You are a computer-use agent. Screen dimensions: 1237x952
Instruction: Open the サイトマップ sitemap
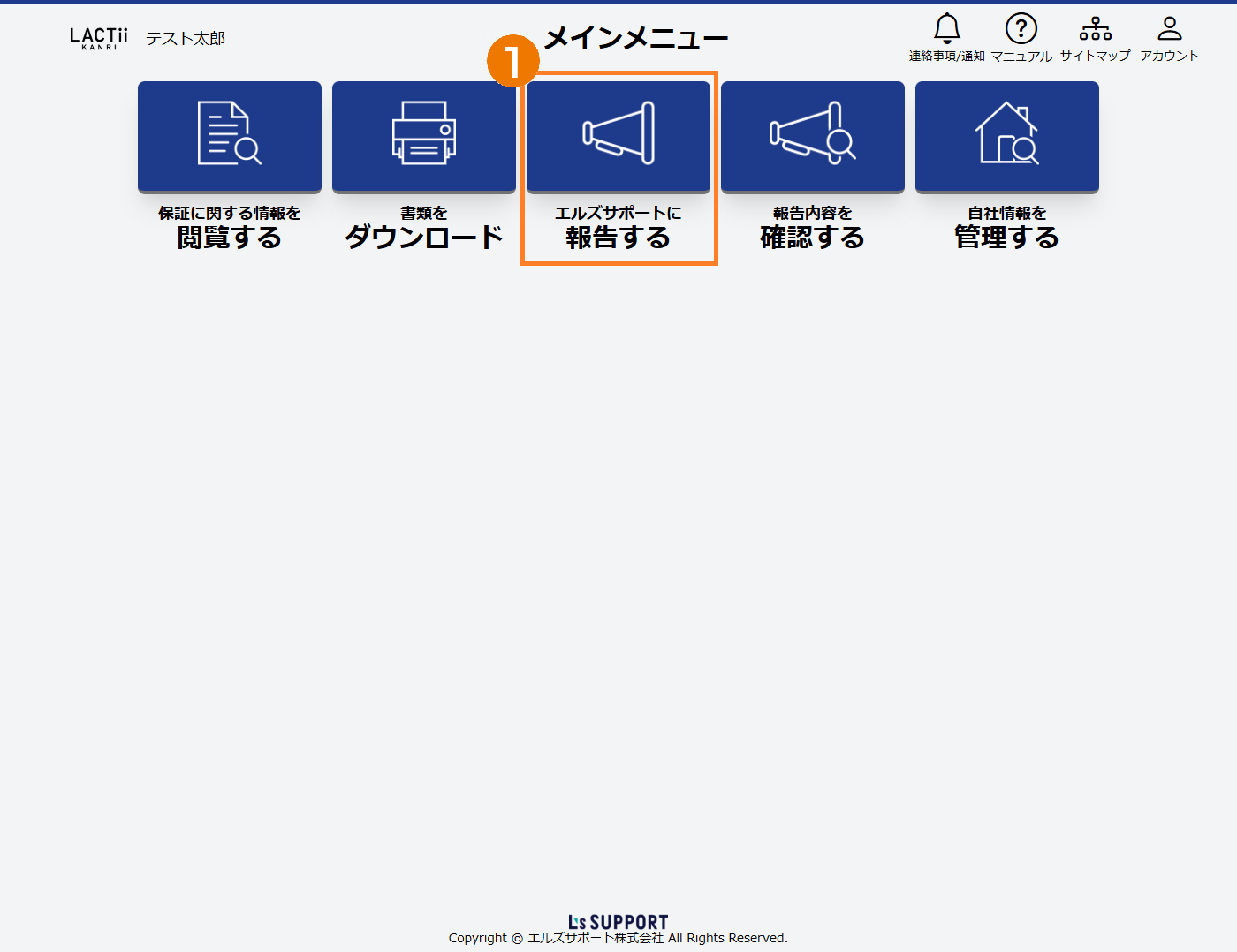pyautogui.click(x=1095, y=36)
